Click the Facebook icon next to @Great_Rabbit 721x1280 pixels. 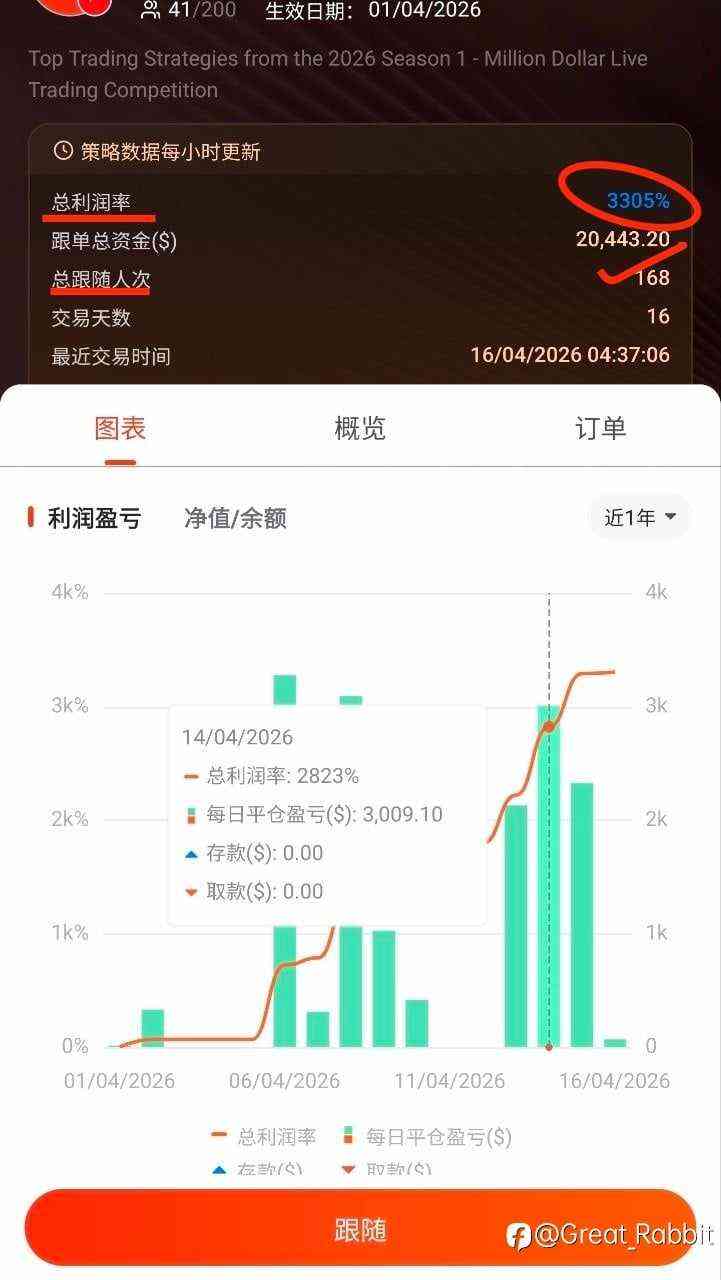click(x=516, y=1237)
